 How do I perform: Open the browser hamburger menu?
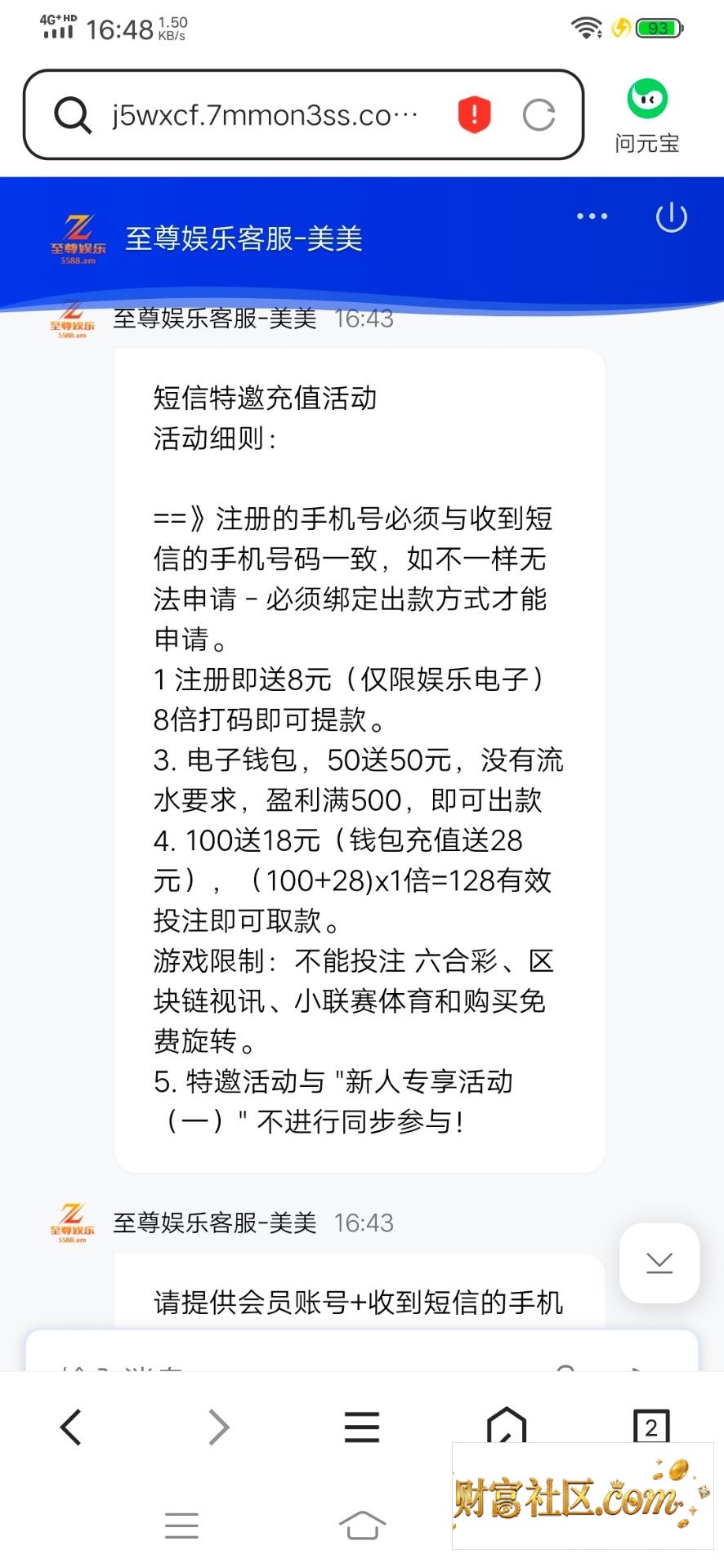pos(362,1428)
